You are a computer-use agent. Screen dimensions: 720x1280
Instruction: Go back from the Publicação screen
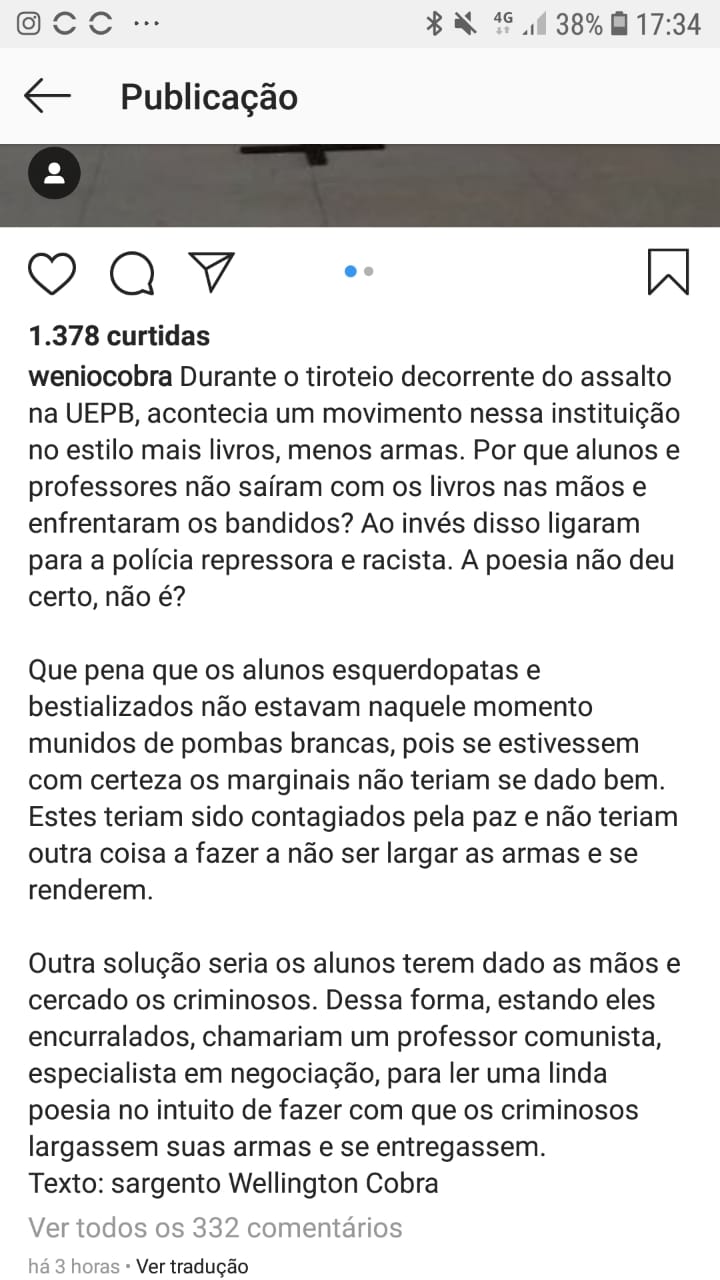pos(48,97)
